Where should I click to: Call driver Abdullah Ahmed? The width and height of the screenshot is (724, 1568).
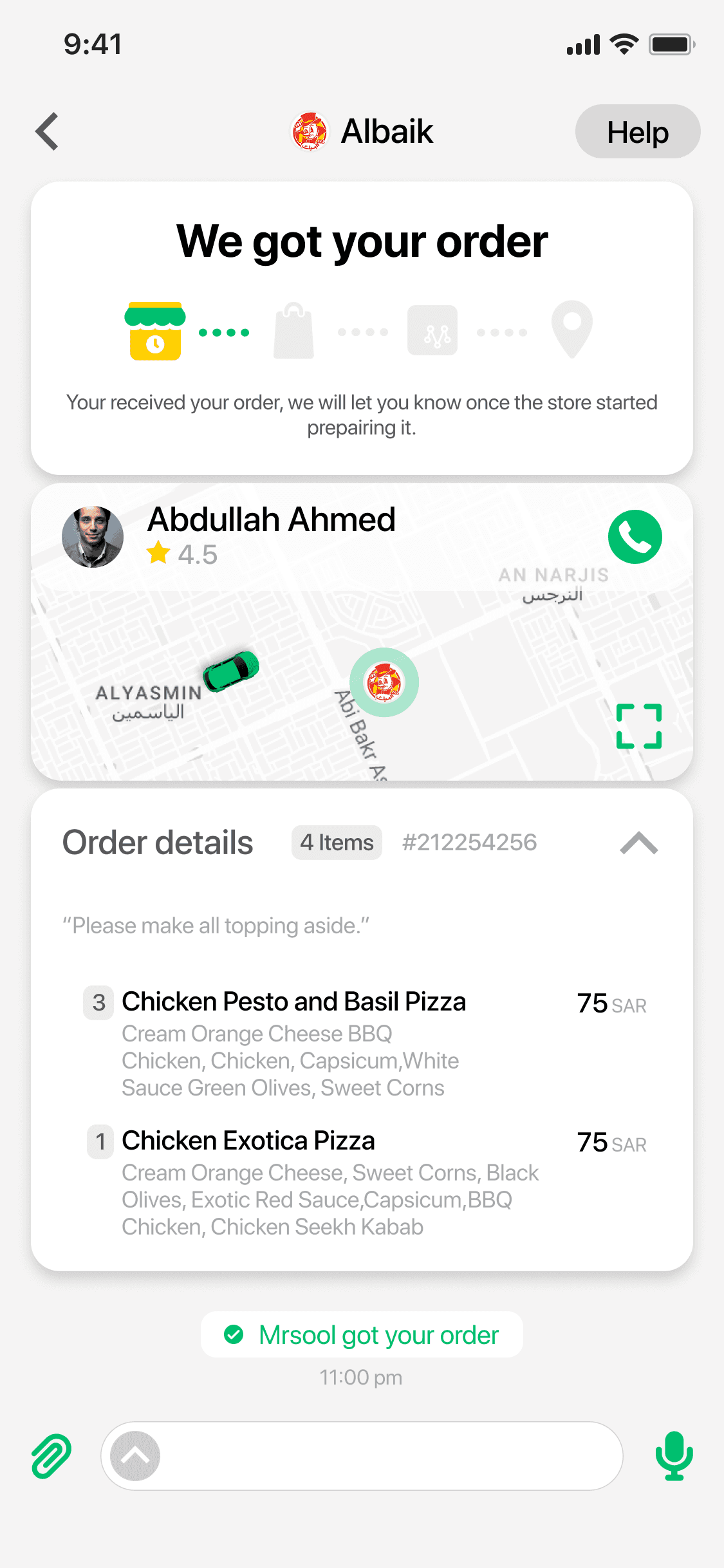click(635, 537)
